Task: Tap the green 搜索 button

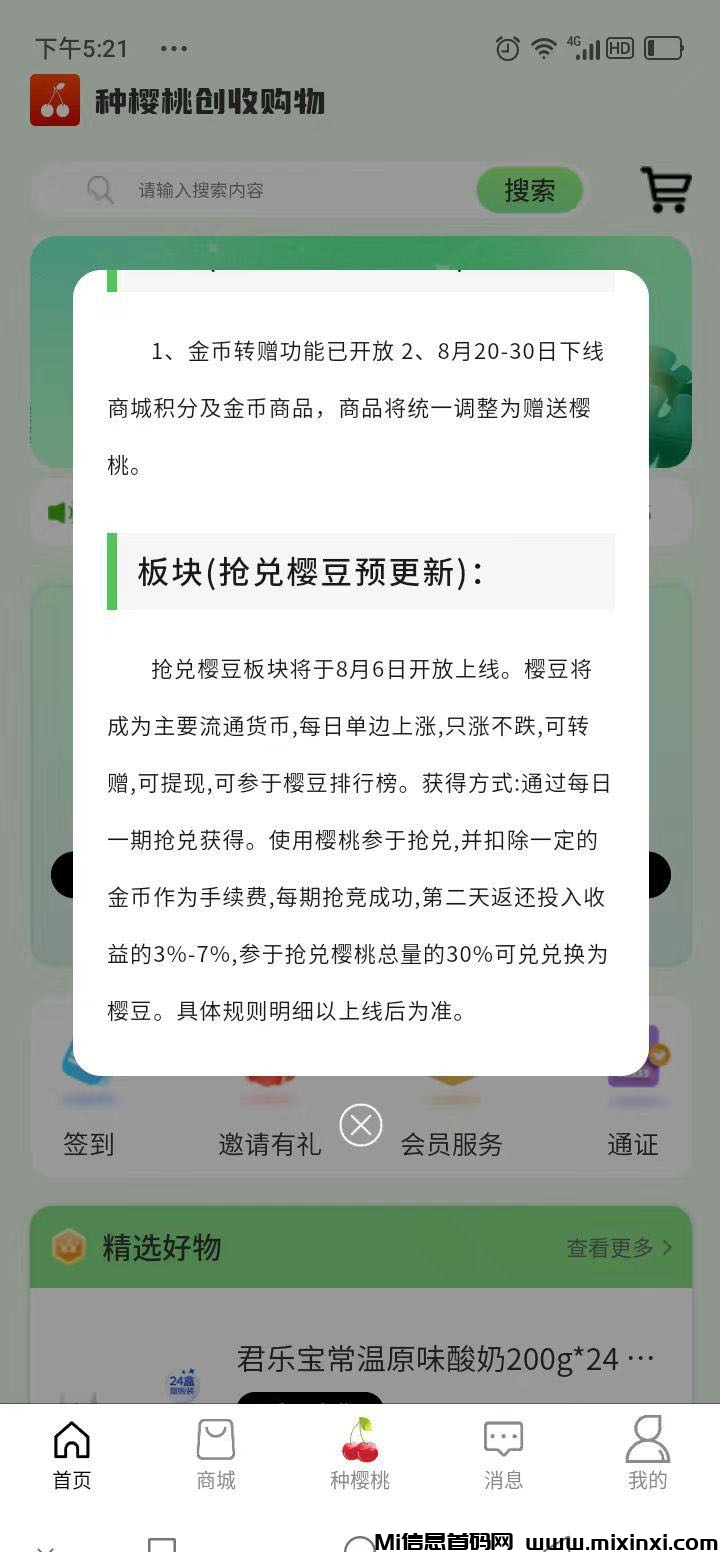Action: click(x=529, y=190)
